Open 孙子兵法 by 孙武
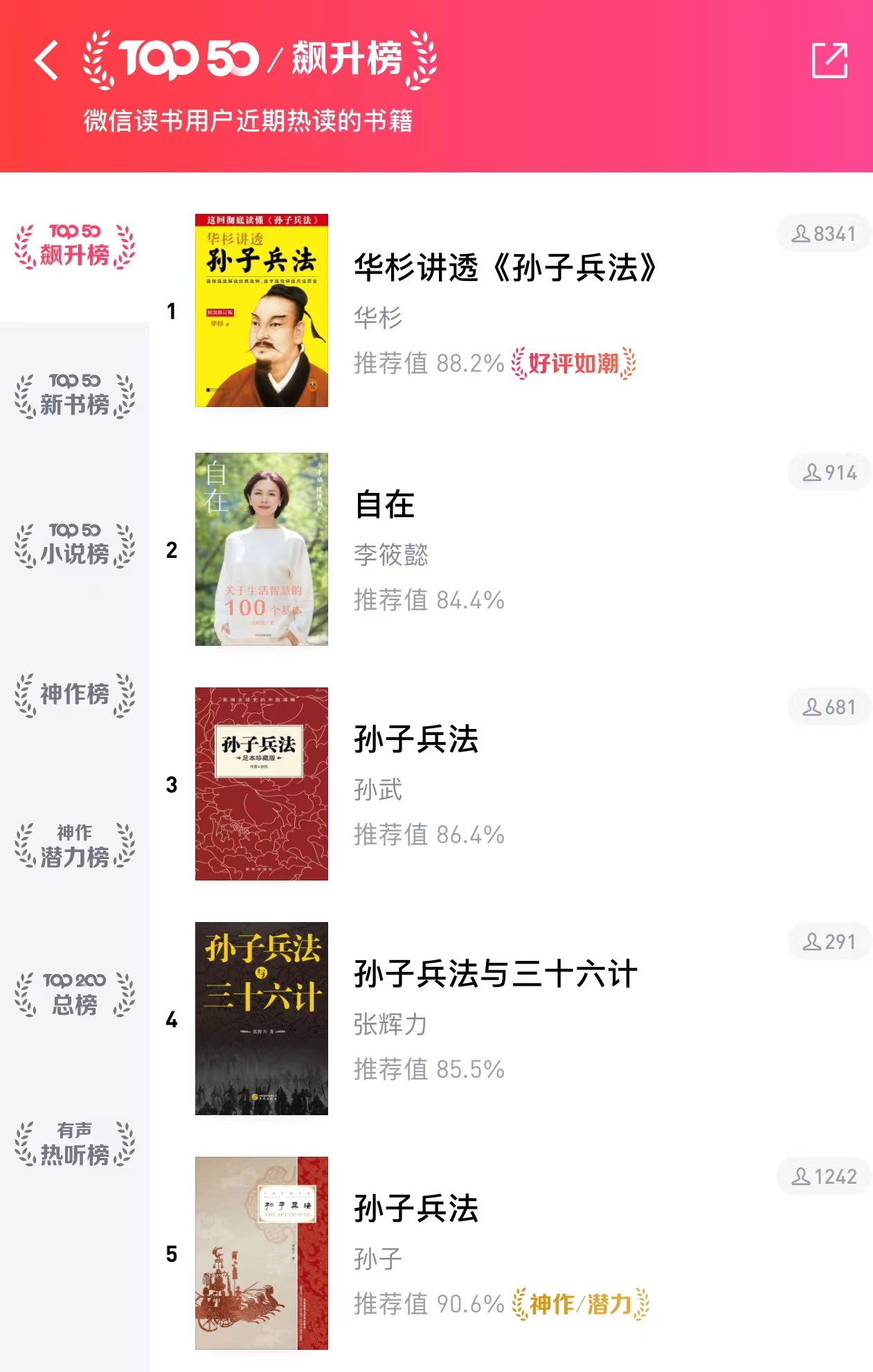 pos(416,739)
